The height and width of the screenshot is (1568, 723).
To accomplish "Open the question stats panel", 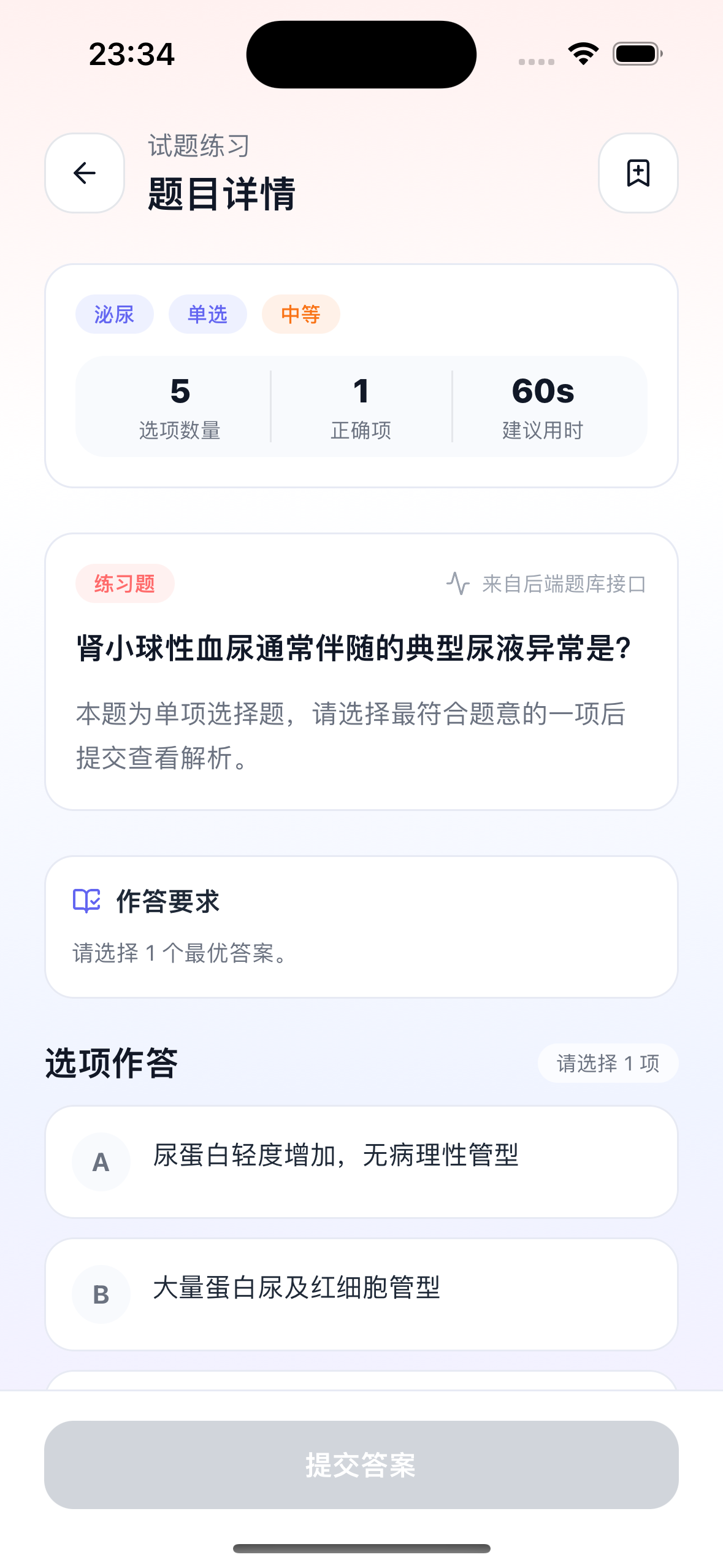I will pos(361,406).
